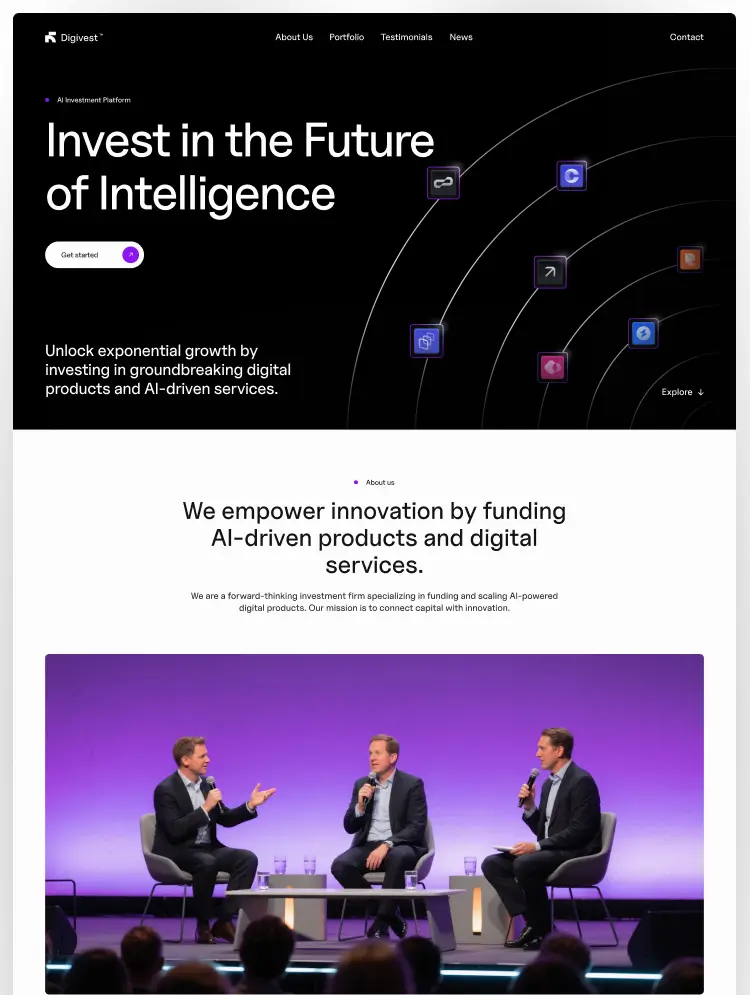Go to the Portfolio section
This screenshot has width=750, height=995.
click(346, 37)
